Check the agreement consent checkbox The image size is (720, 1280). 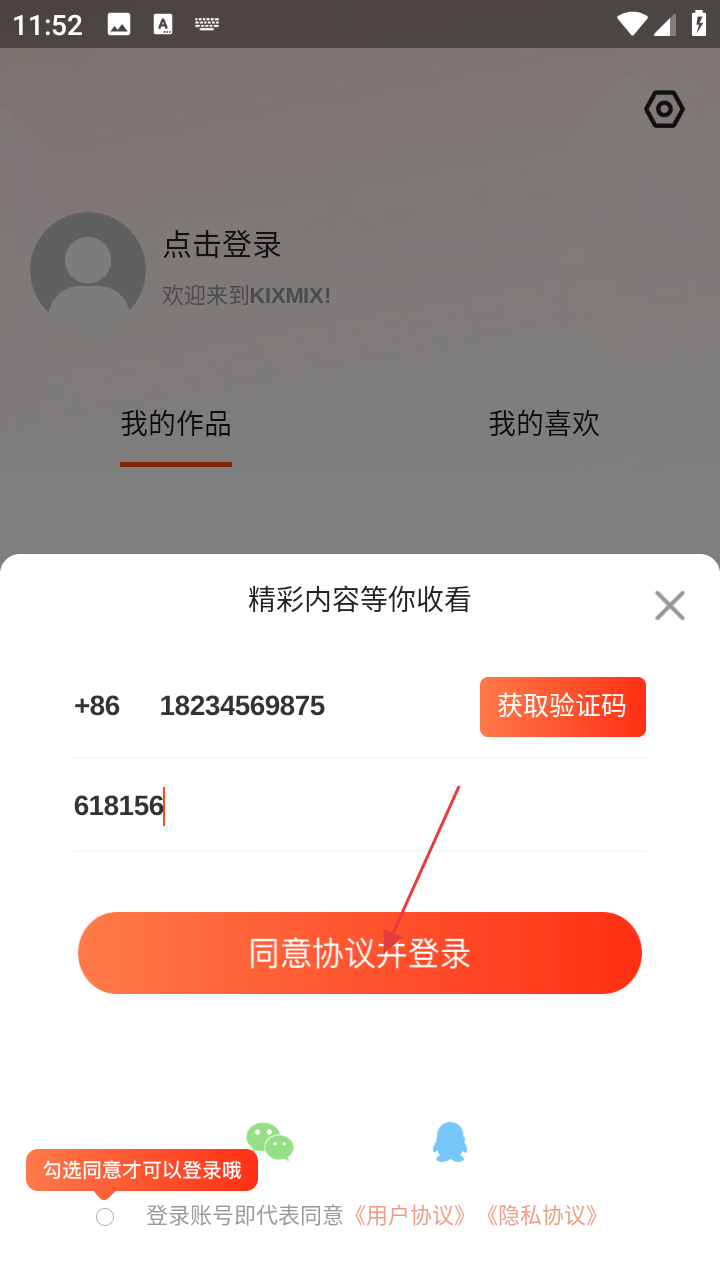105,1217
